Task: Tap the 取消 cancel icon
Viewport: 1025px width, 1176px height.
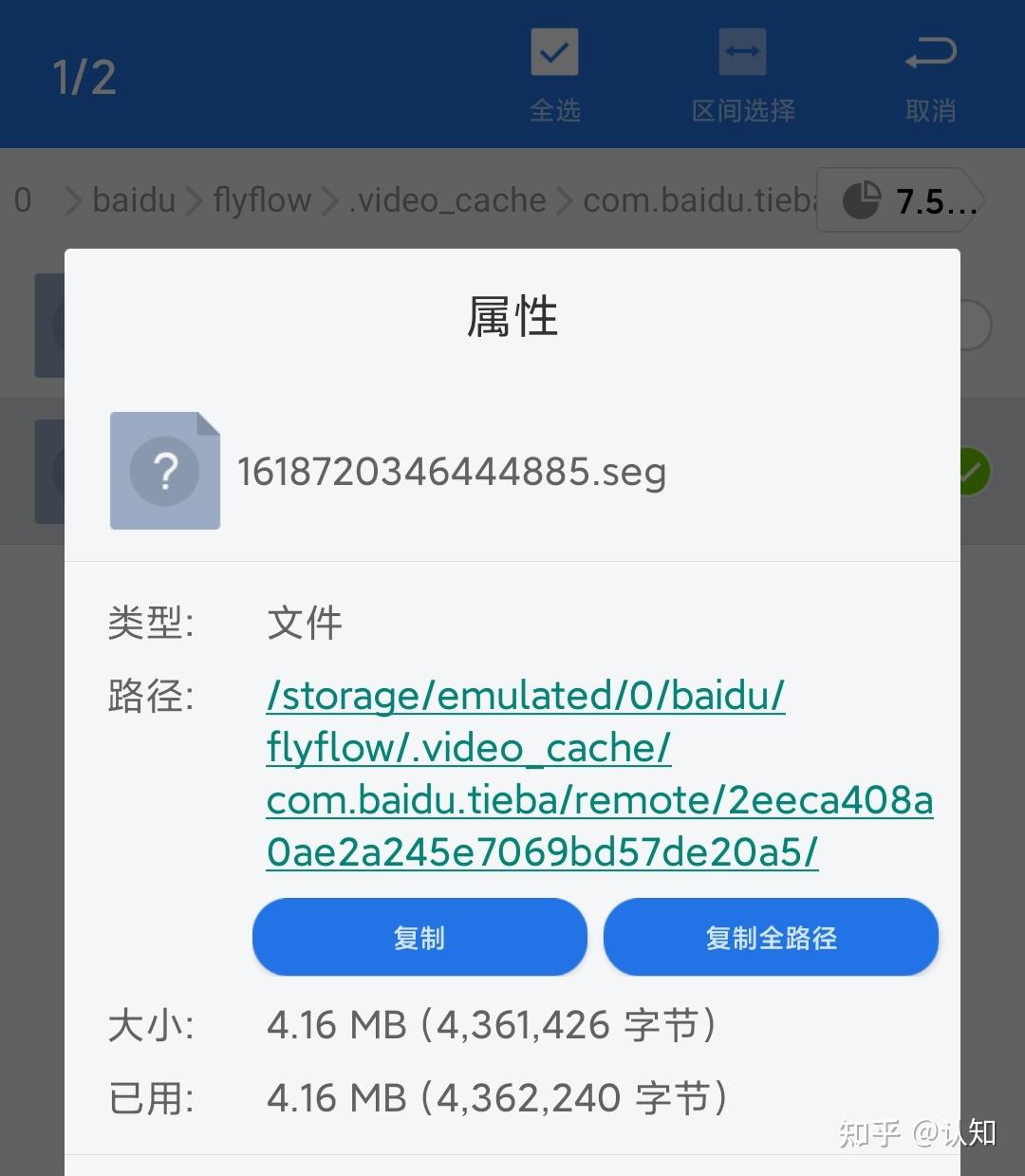Action: pos(929,52)
